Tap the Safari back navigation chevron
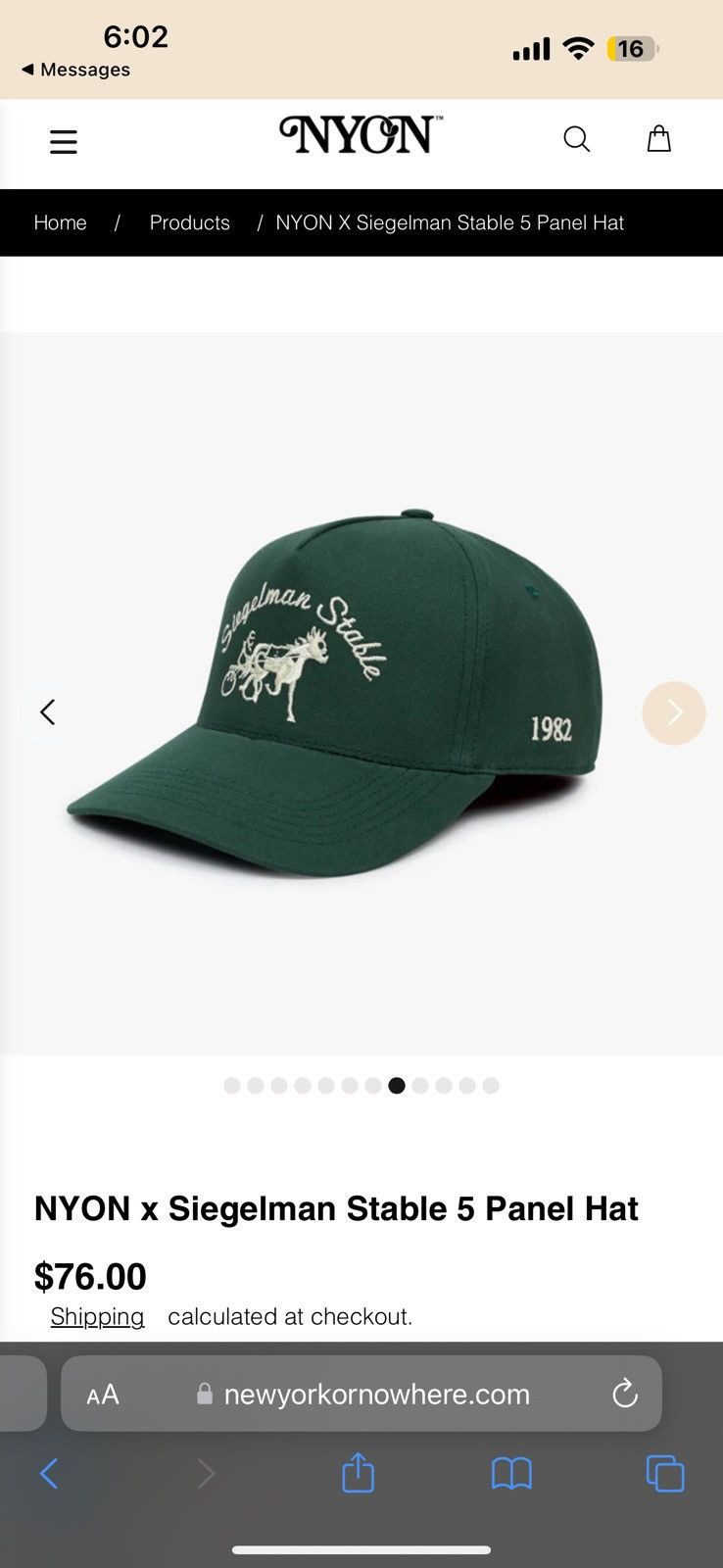 [51, 1473]
